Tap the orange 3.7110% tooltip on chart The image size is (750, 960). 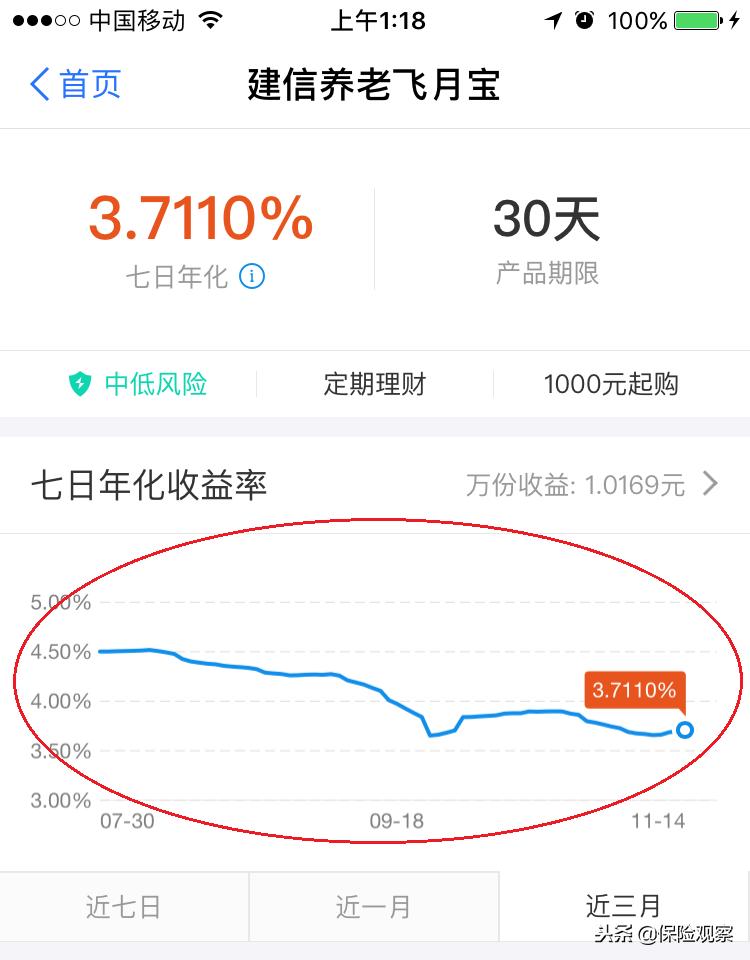coord(633,689)
